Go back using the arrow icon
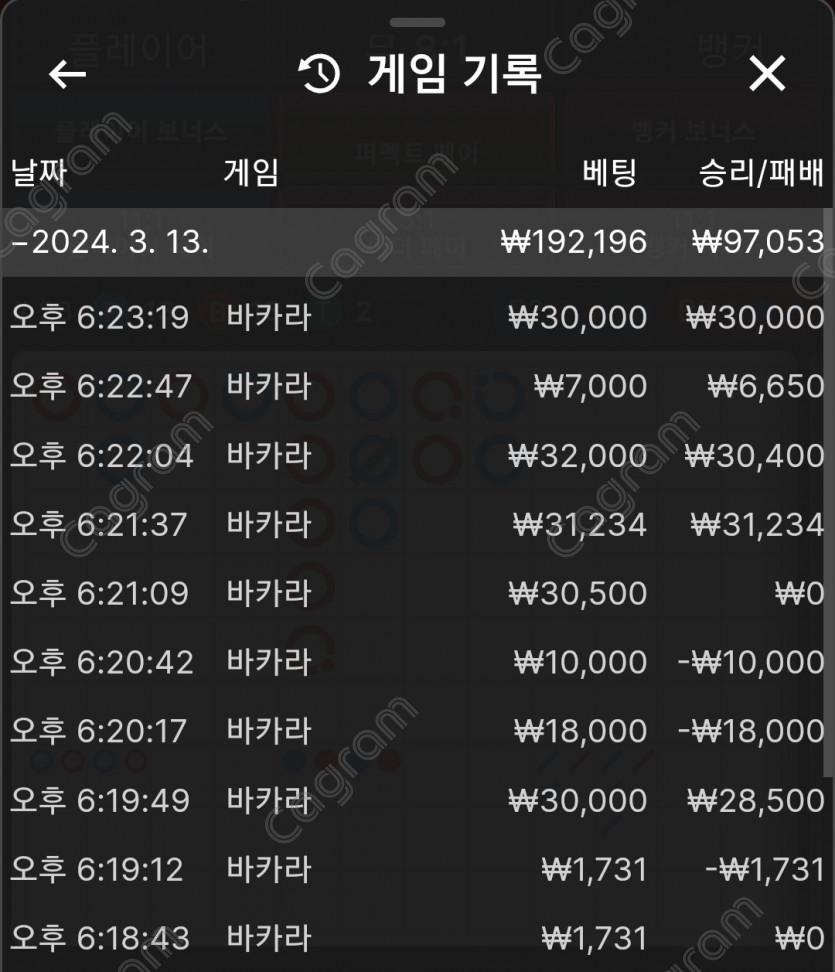835x972 pixels. [x=67, y=75]
